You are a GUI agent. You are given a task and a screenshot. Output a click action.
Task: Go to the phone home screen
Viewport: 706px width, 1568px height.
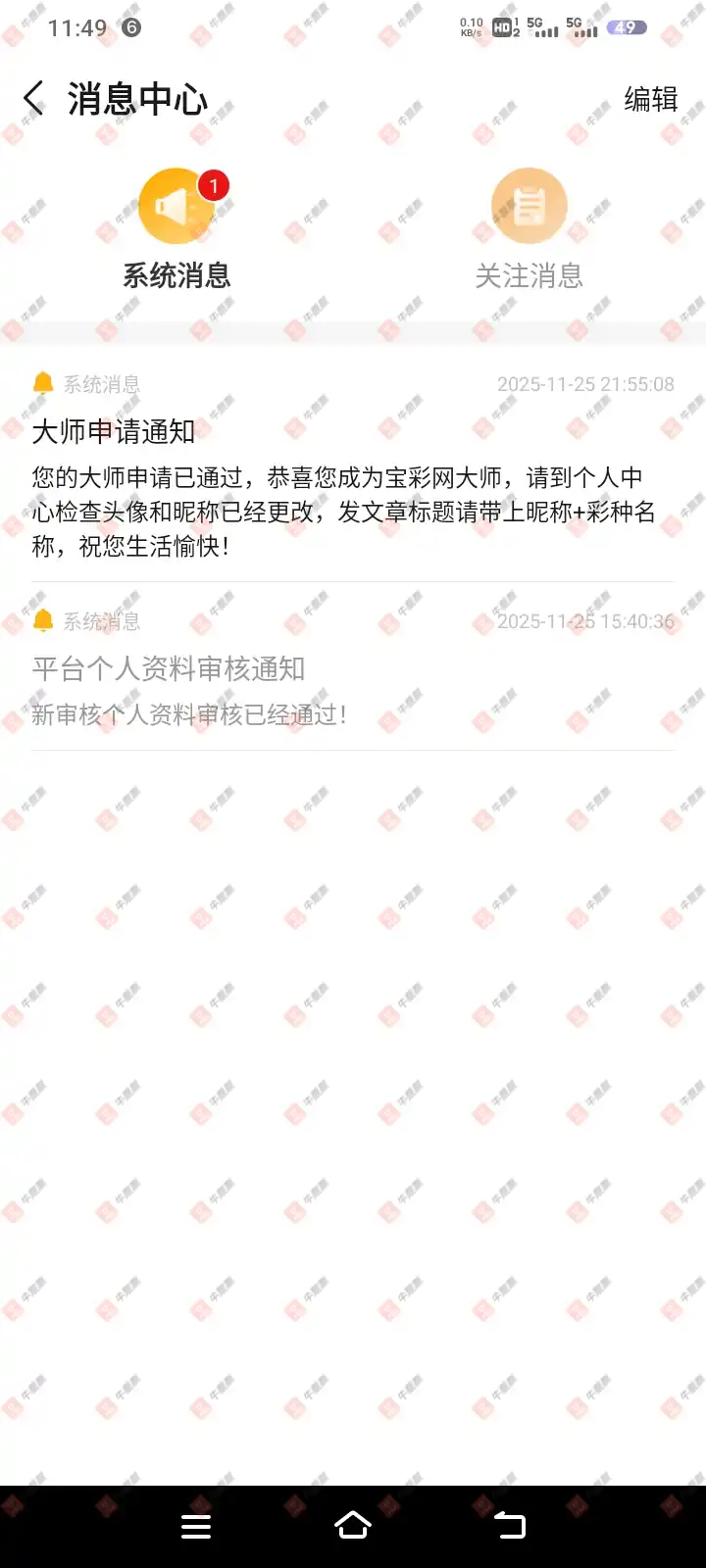(x=353, y=1526)
